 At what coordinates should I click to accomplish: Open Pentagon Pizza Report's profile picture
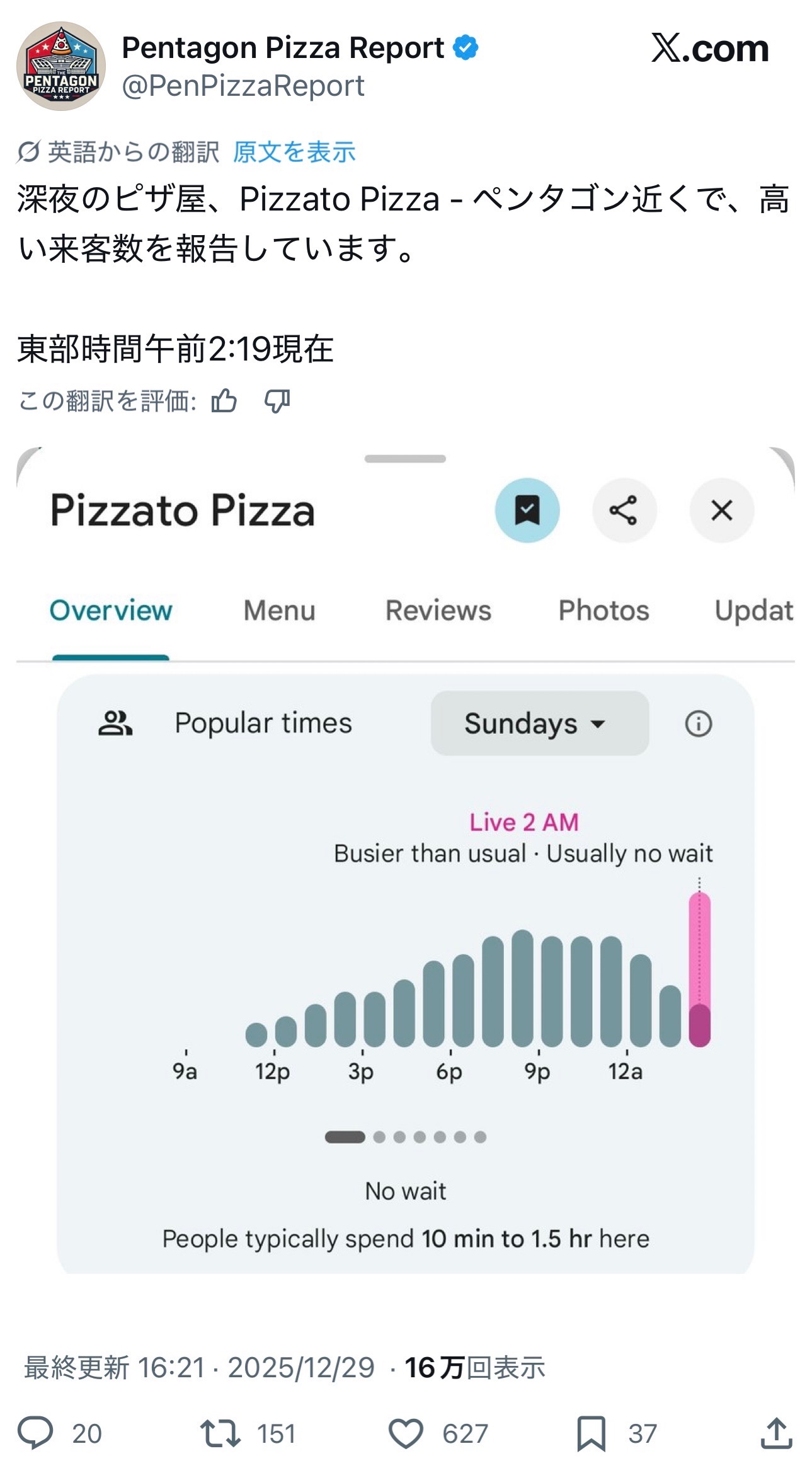tap(60, 66)
